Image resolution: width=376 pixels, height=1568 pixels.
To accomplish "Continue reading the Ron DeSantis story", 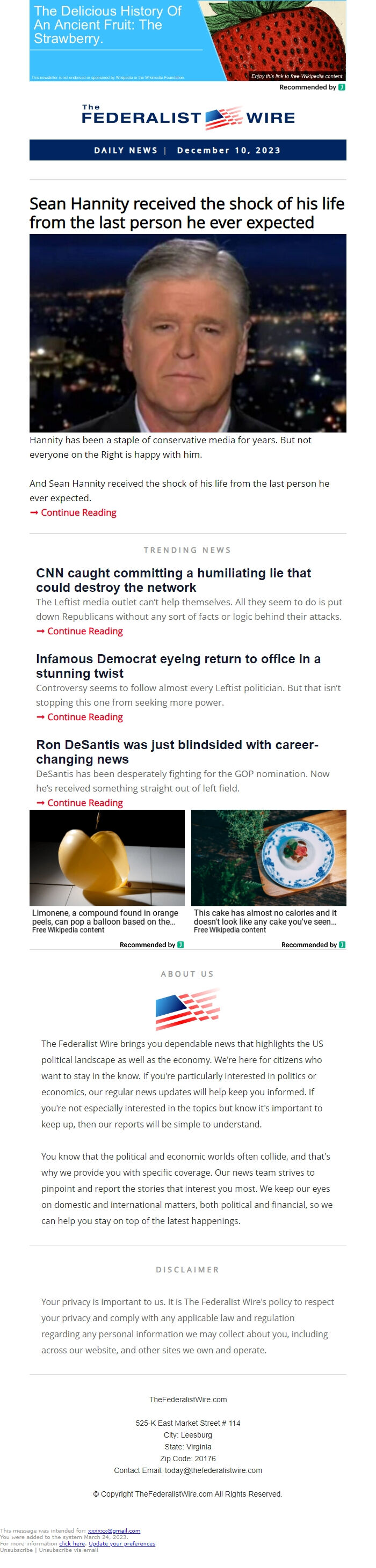I will point(85,803).
